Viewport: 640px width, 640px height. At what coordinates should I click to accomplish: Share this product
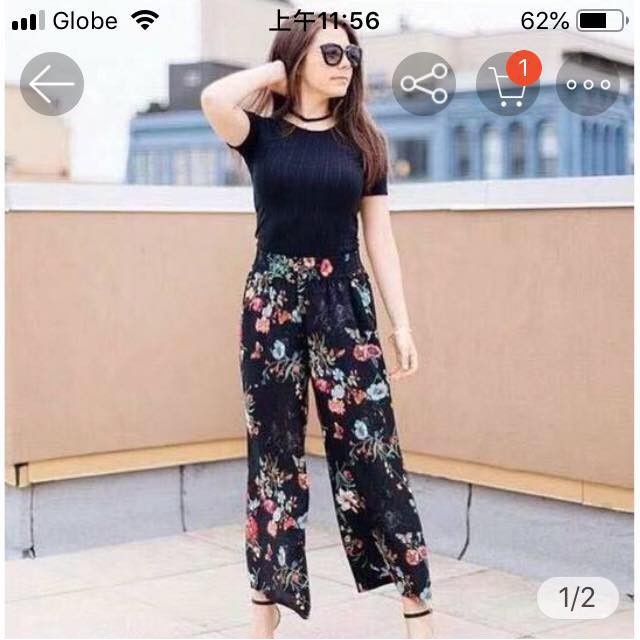coord(424,84)
